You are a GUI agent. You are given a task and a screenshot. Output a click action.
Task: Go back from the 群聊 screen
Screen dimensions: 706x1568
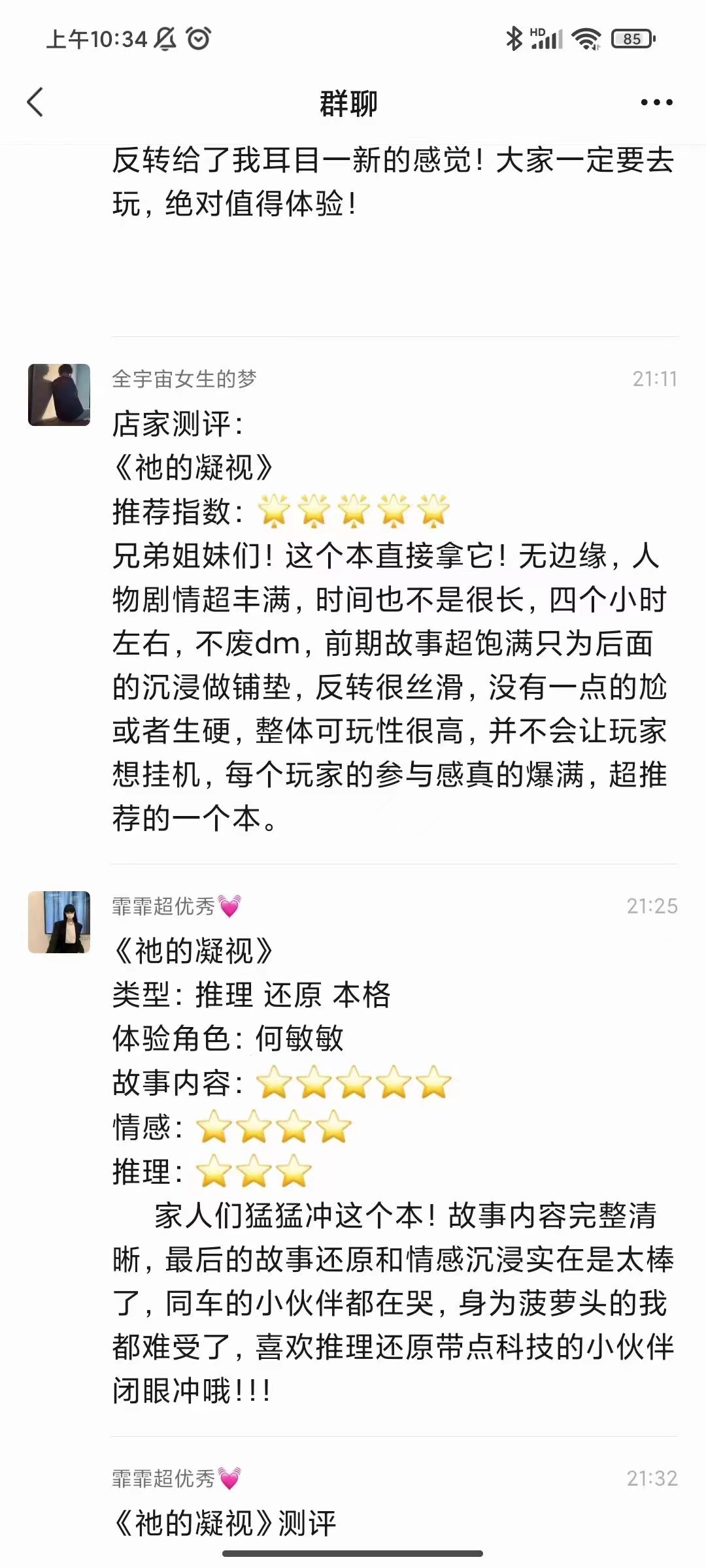(35, 103)
